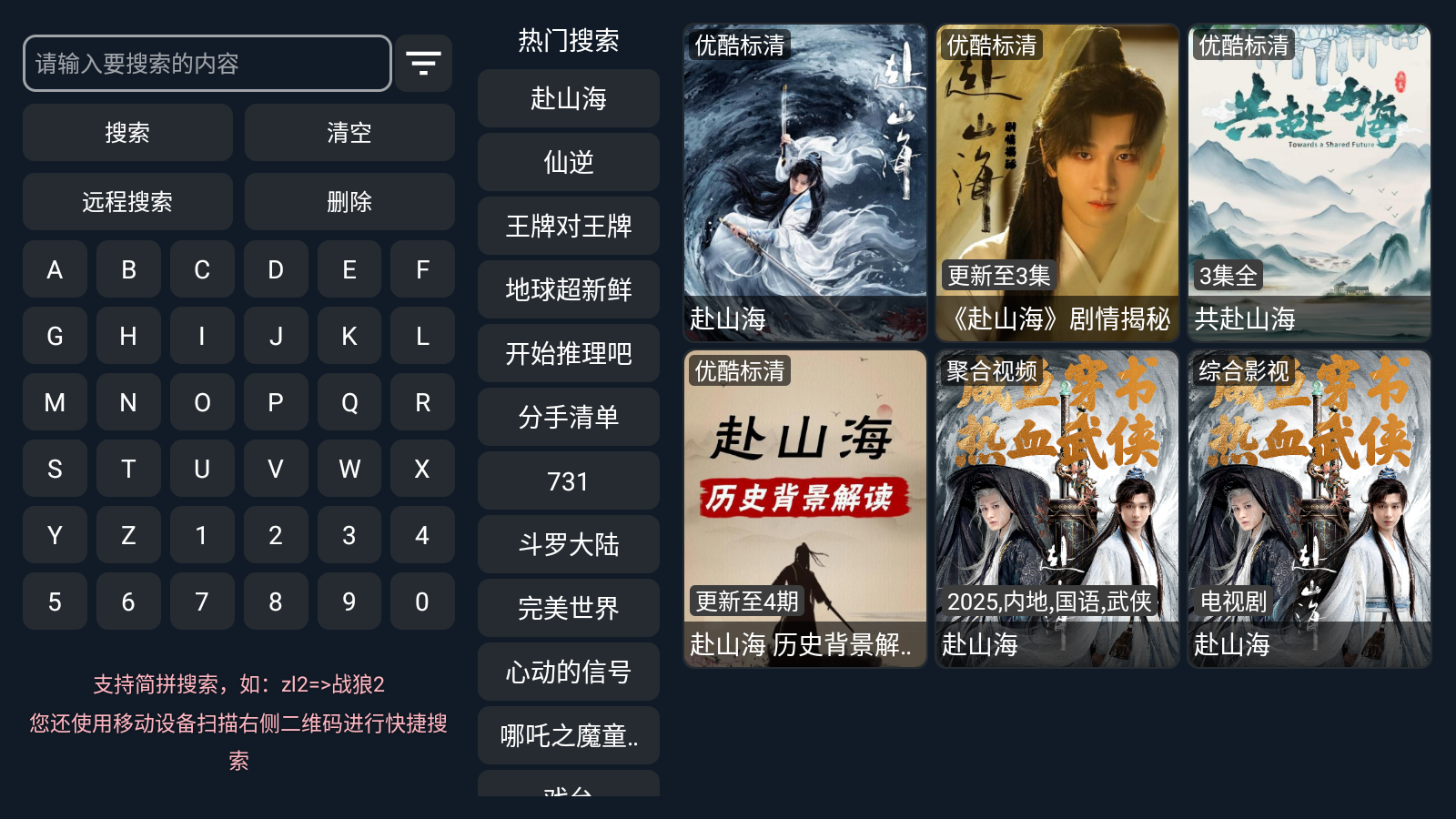Image resolution: width=1456 pixels, height=819 pixels.
Task: Tap the Z key on the keypad
Action: click(128, 535)
